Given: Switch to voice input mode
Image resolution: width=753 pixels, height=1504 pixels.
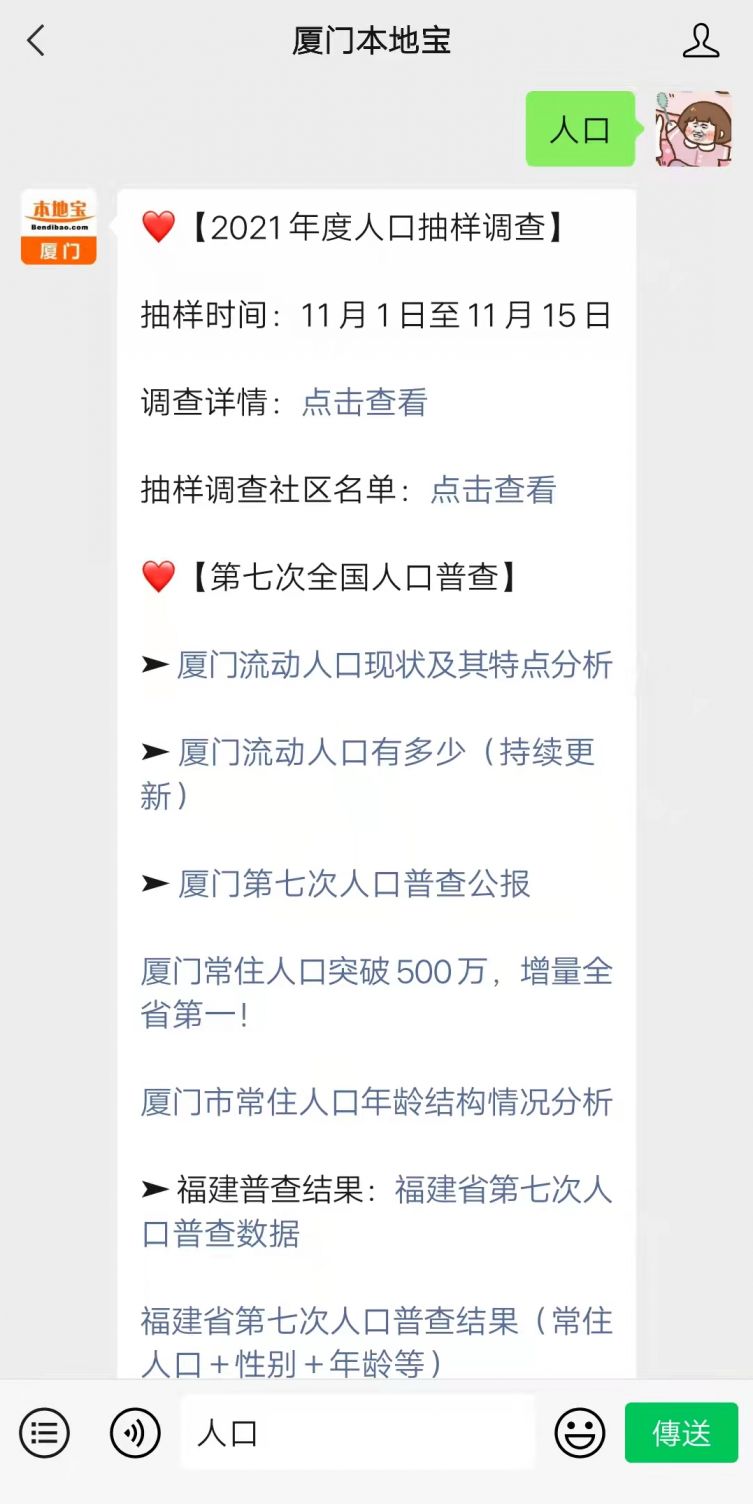Looking at the screenshot, I should (x=135, y=1434).
